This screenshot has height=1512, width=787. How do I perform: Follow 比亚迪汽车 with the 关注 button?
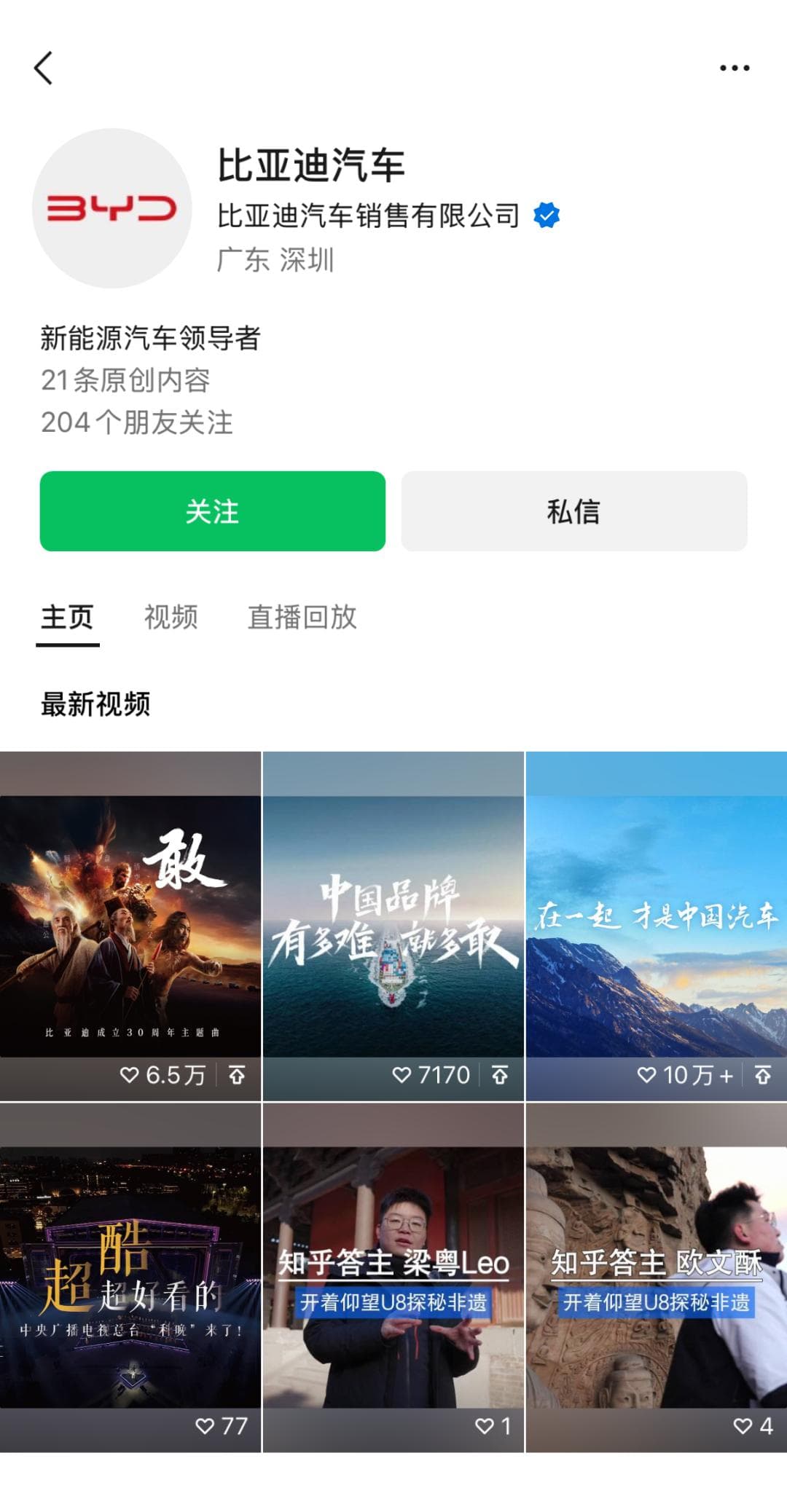pos(212,511)
